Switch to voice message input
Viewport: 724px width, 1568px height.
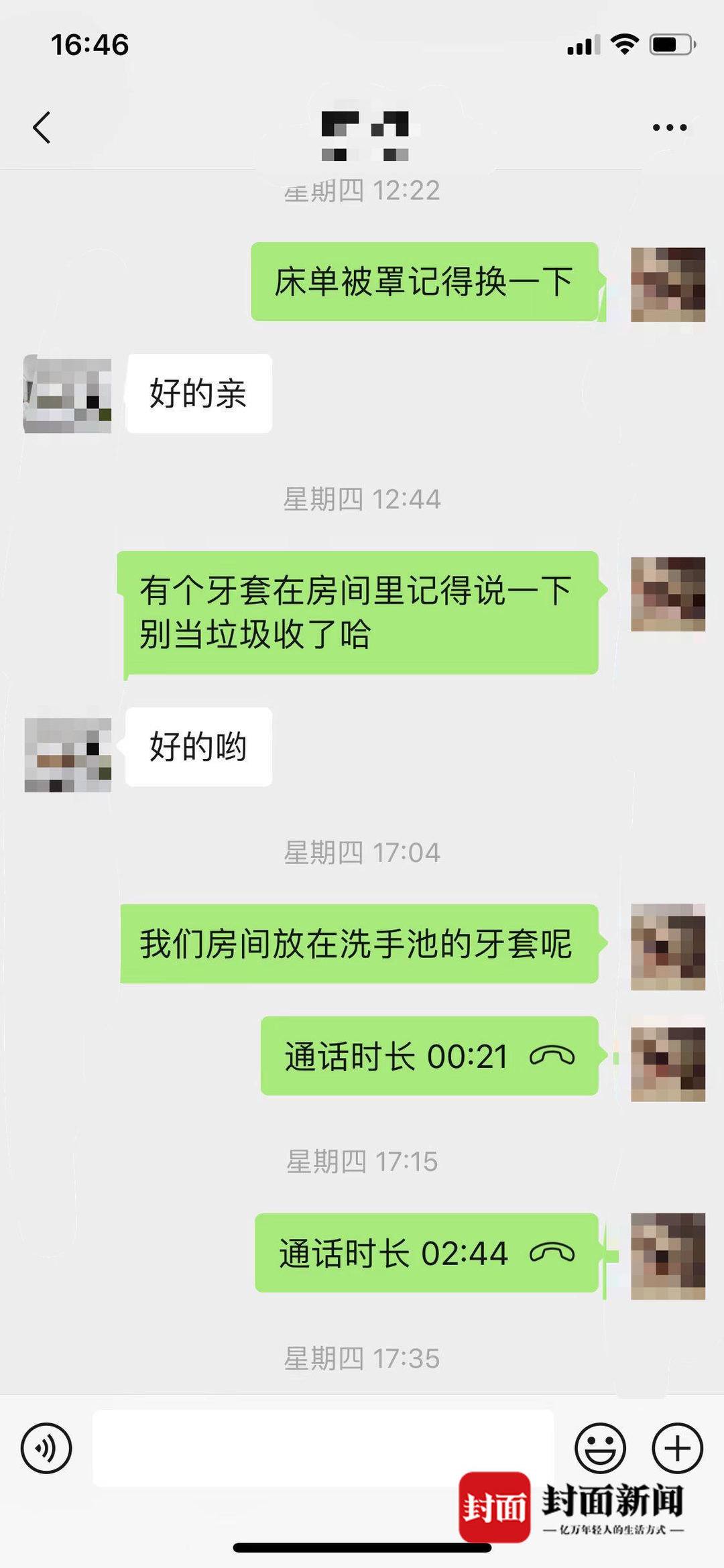coord(46,1448)
